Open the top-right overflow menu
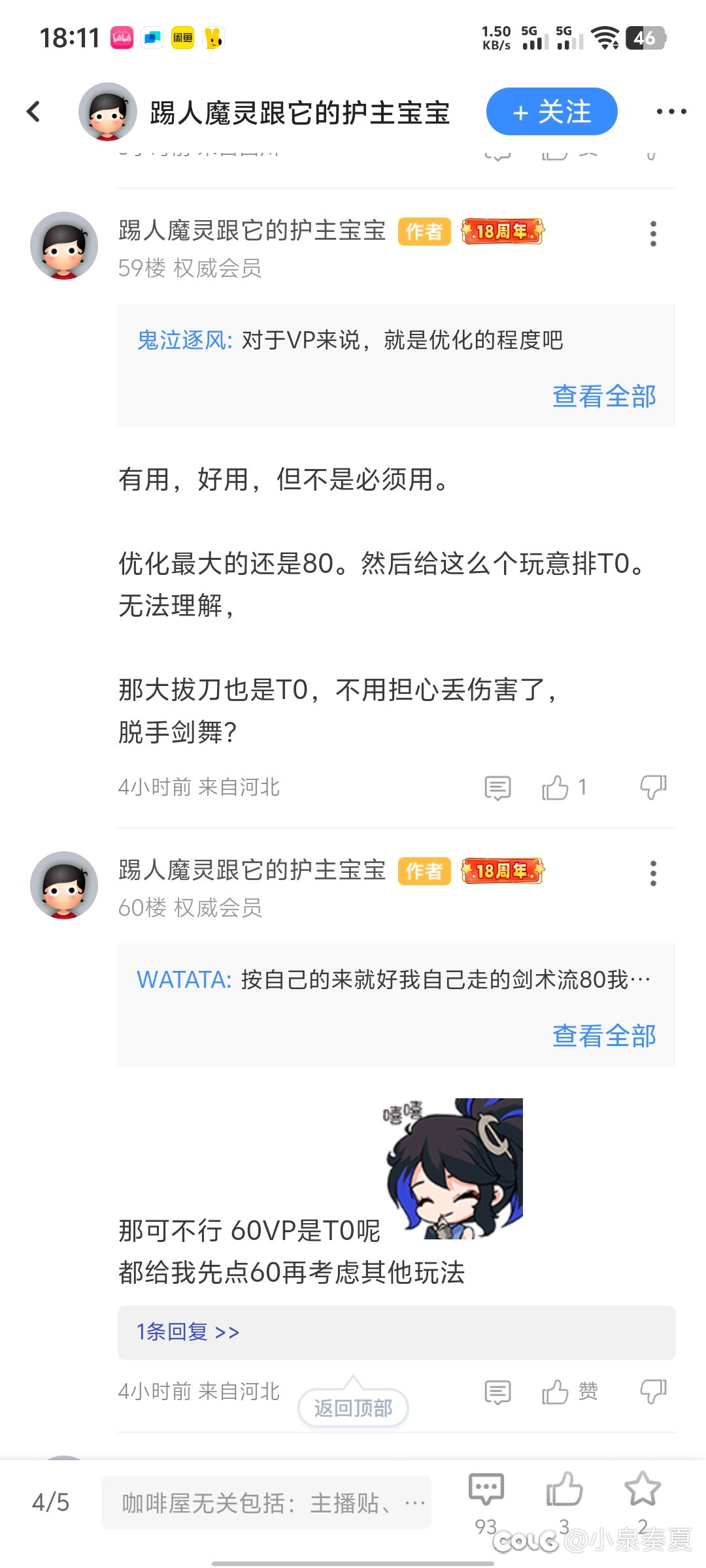Screen dimensions: 706x1568 (x=671, y=112)
